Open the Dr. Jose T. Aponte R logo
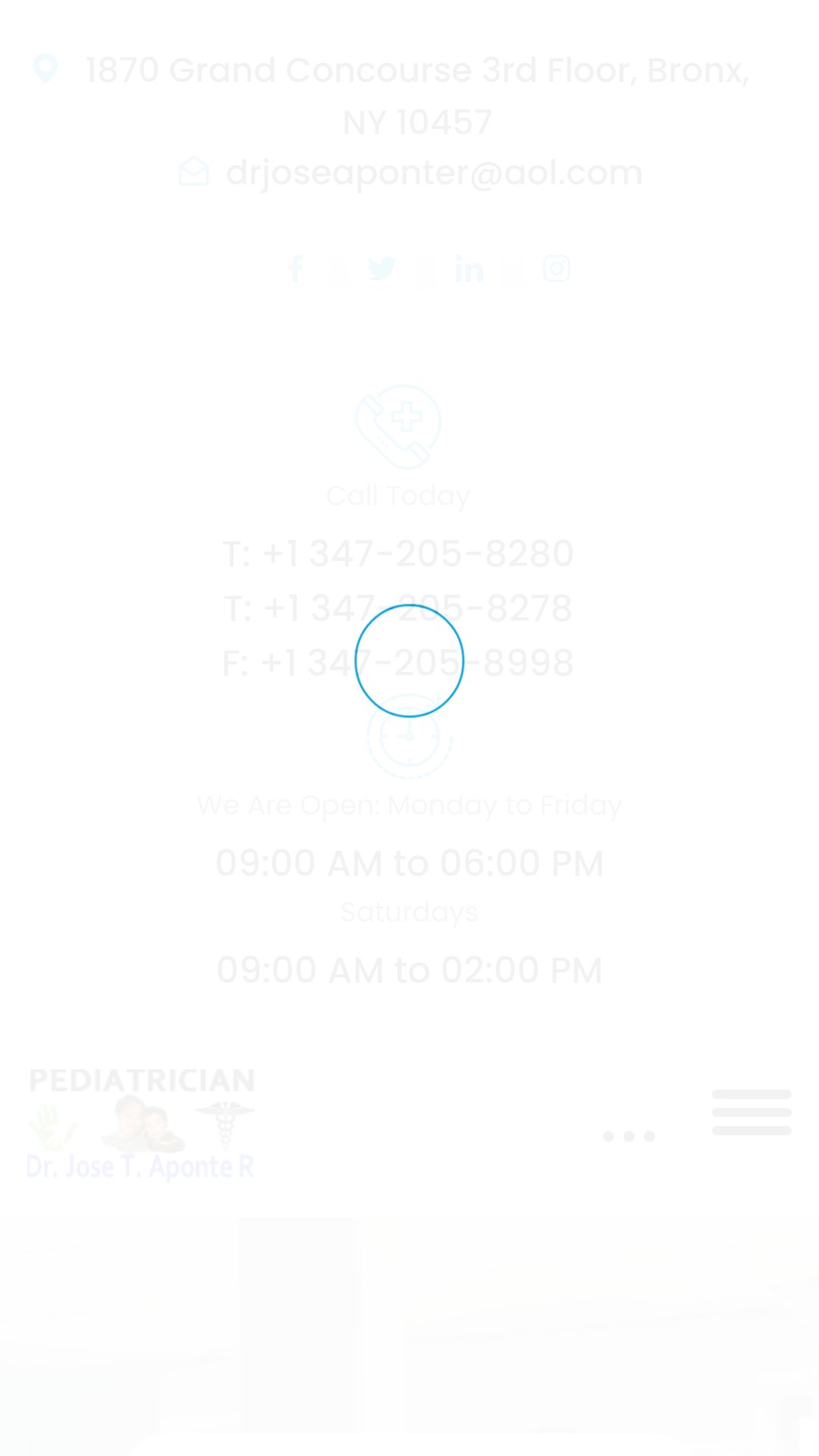 142,1124
